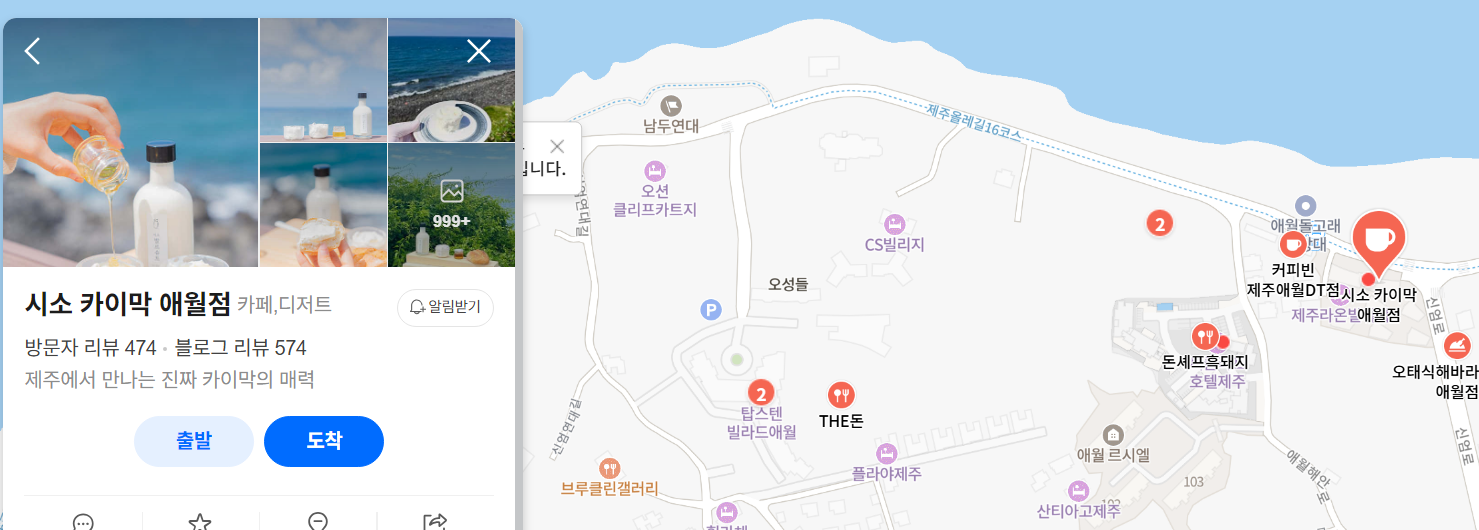The image size is (1479, 530).
Task: Open the 브루클린갤러리 restaurant marker
Action: tap(610, 468)
